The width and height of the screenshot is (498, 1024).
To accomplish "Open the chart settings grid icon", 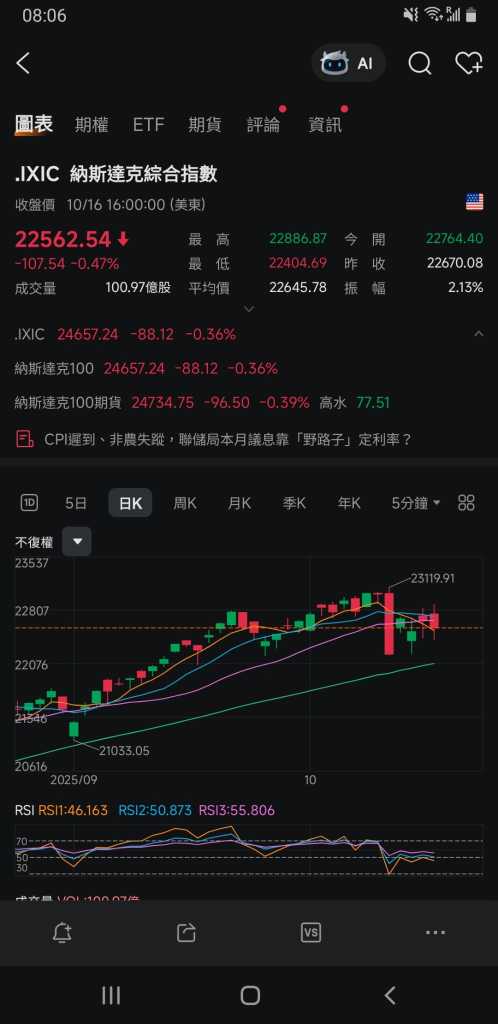I will click(466, 503).
